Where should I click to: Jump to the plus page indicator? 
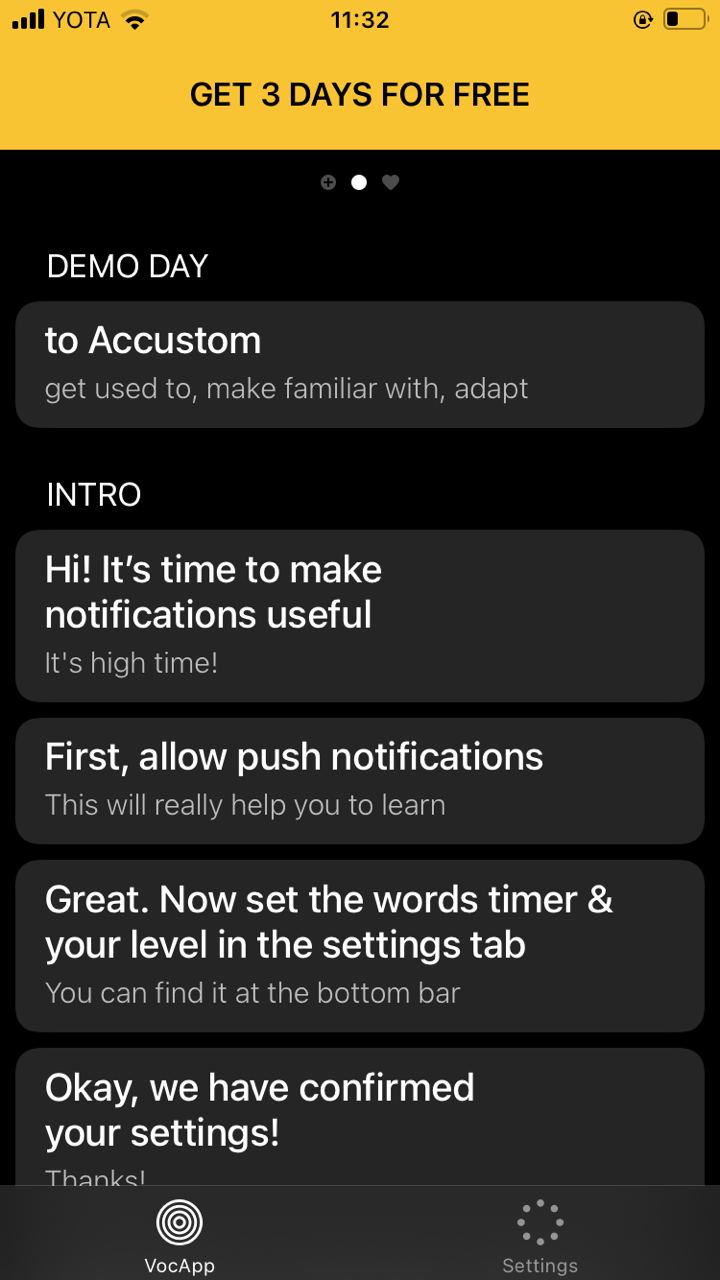click(328, 182)
